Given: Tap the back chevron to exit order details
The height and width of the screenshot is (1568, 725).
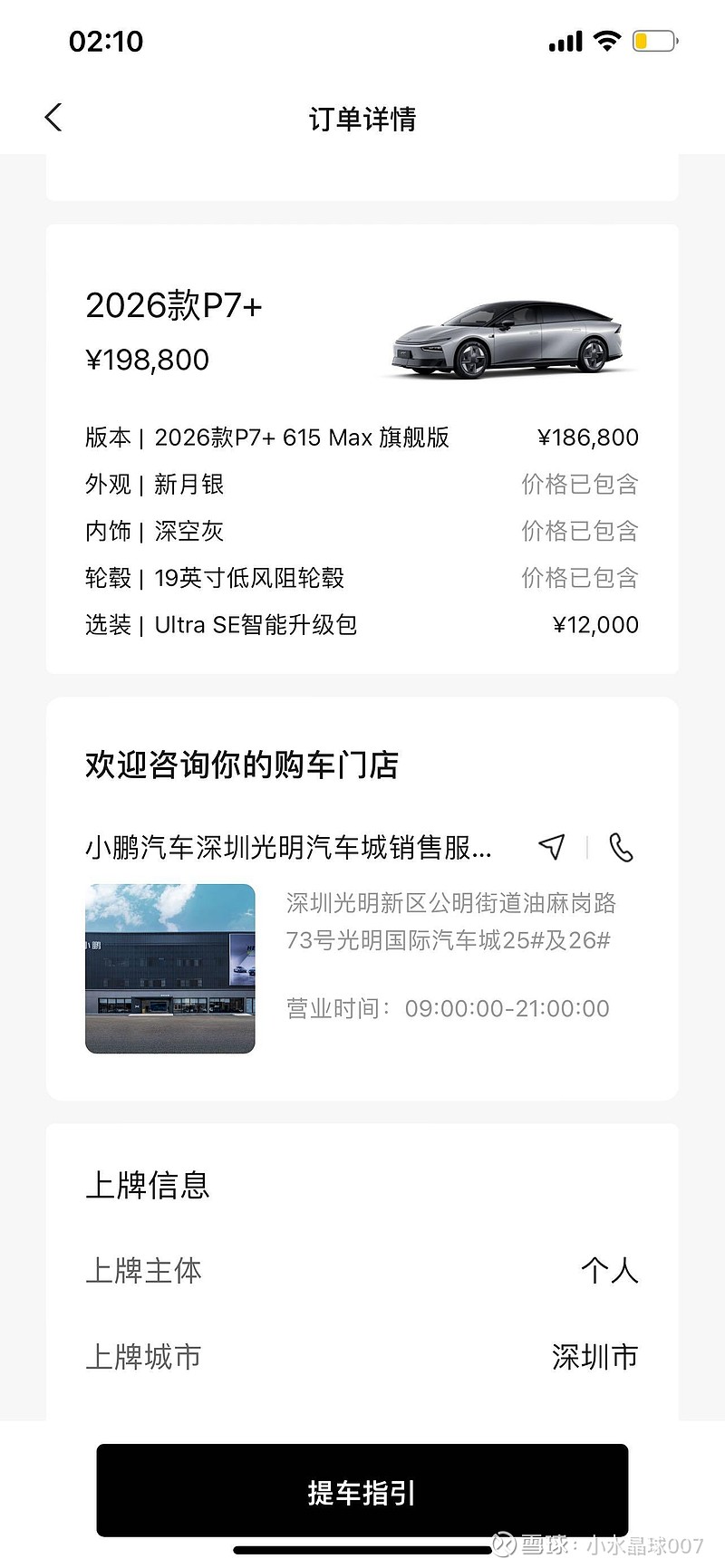Looking at the screenshot, I should pos(53,117).
